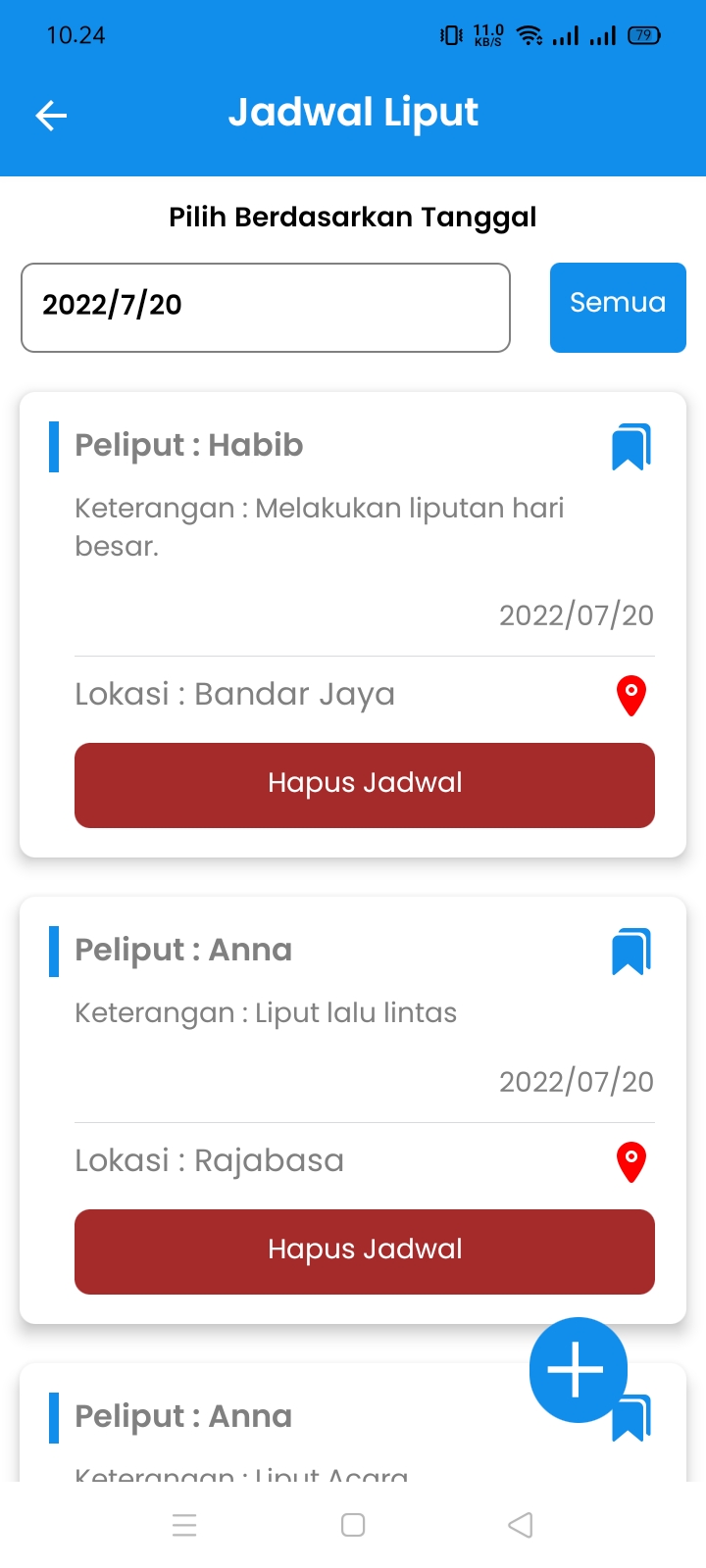Viewport: 706px width, 1568px height.
Task: Open the system recent apps menu
Action: (x=184, y=1525)
